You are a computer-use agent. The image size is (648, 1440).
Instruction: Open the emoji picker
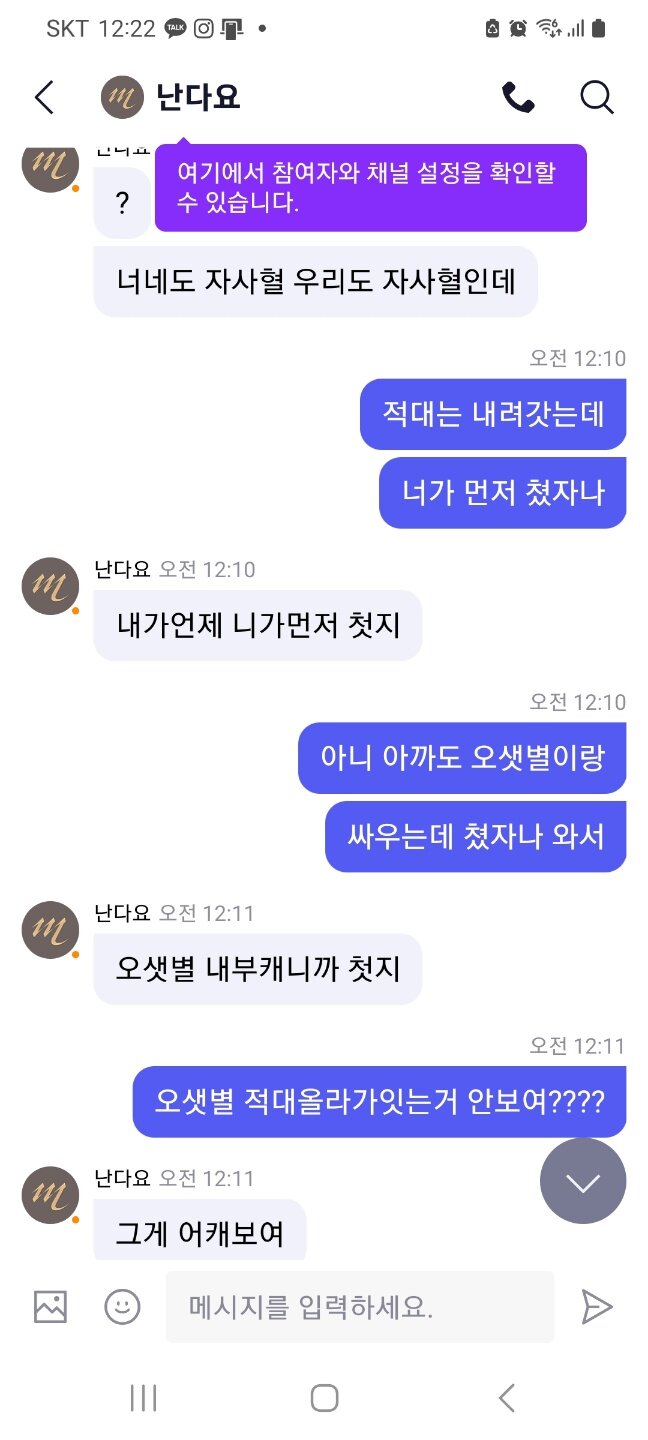[x=123, y=1307]
